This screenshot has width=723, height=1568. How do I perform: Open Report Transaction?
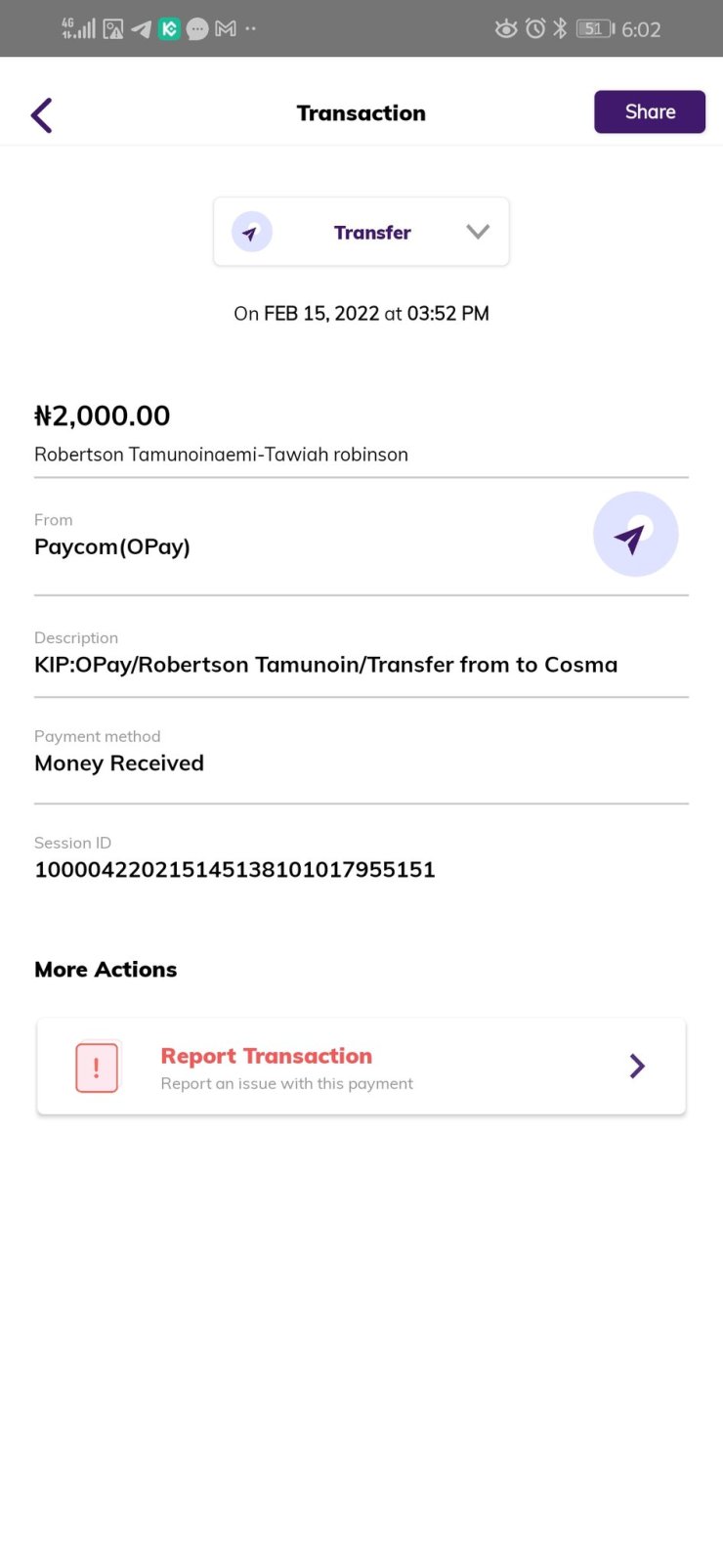[361, 1066]
